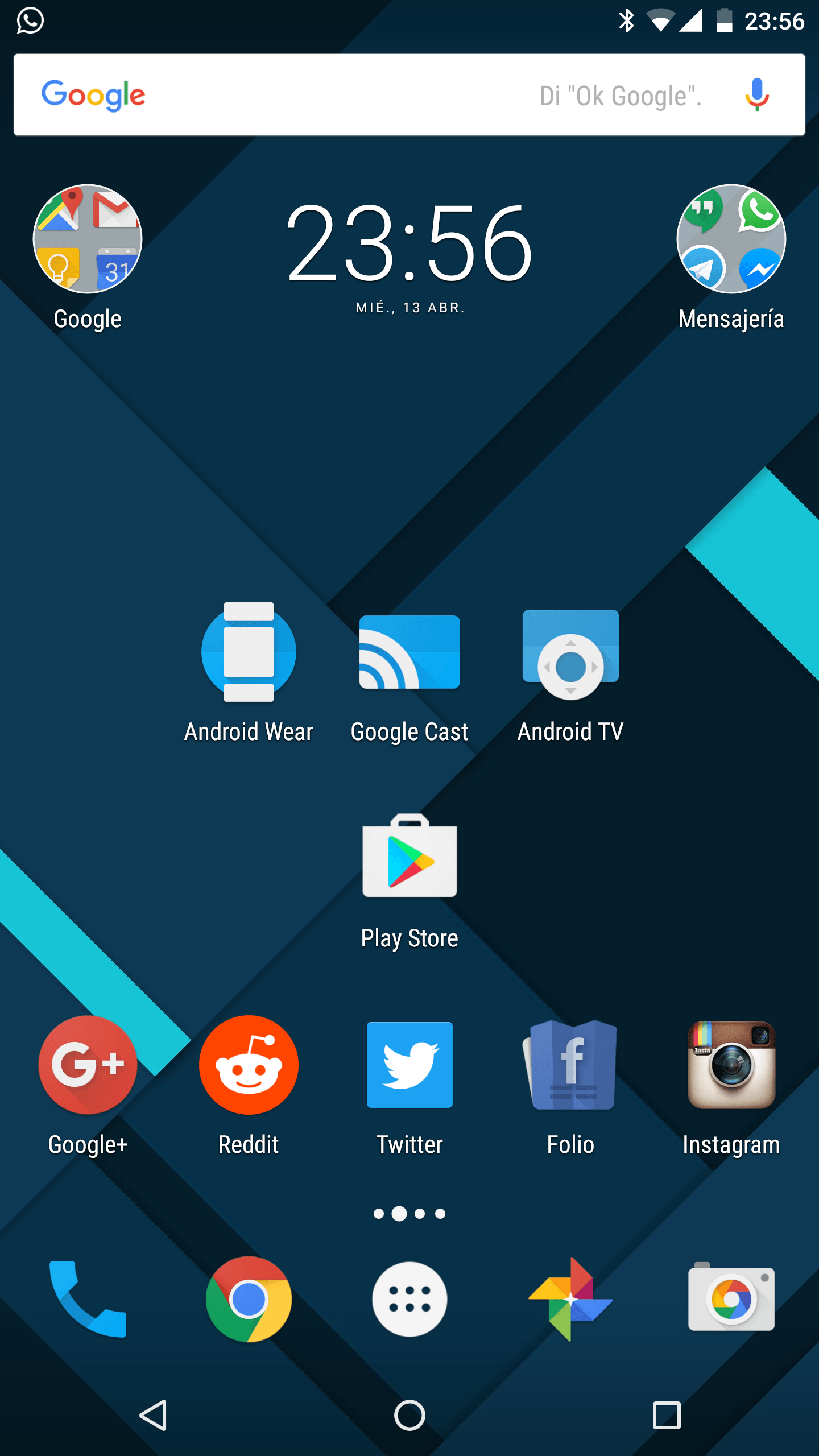Open the Play Store
The width and height of the screenshot is (819, 1456).
[409, 857]
